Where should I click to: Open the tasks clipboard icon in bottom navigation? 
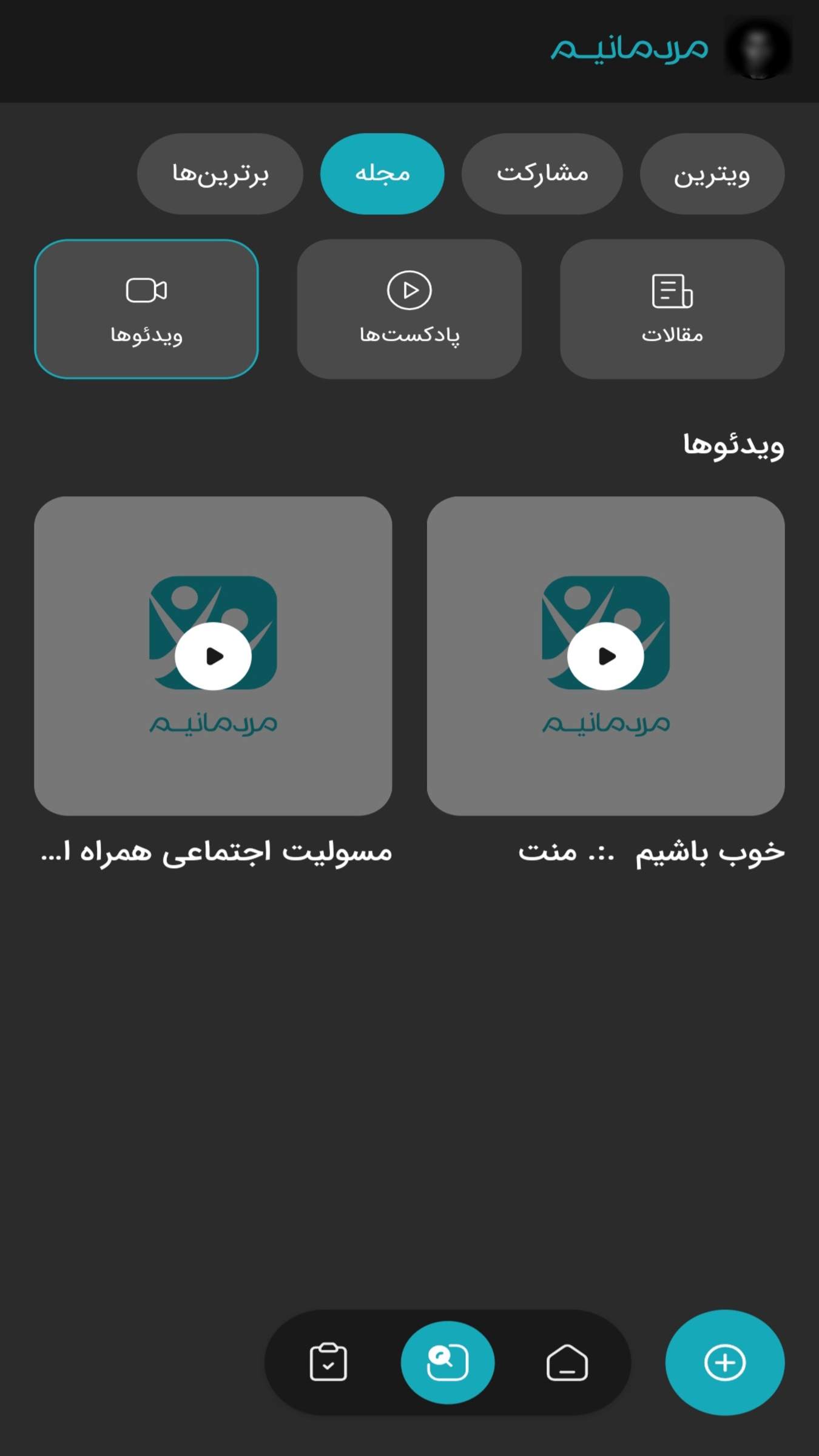click(329, 1363)
